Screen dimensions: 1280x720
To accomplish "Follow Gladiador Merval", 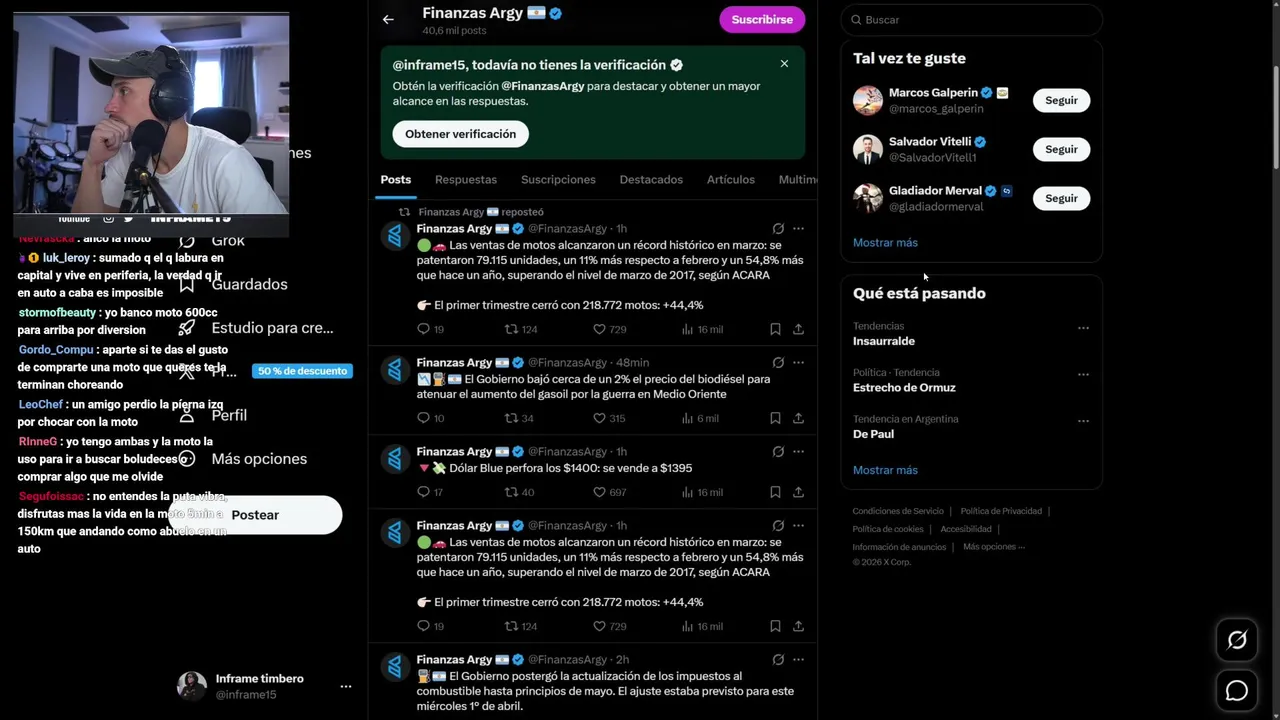I will tap(1061, 198).
